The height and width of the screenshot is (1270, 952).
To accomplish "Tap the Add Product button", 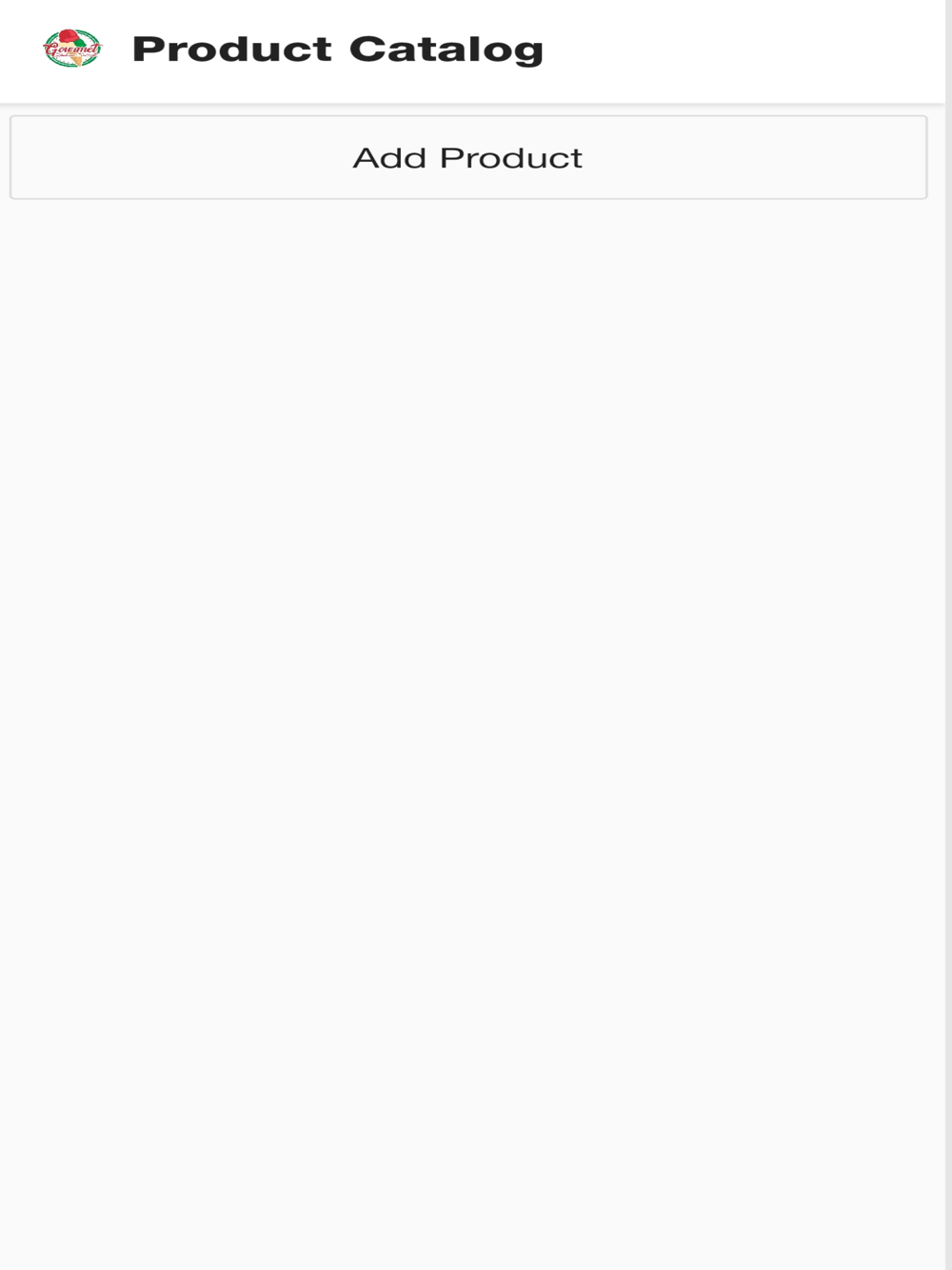I will [468, 157].
